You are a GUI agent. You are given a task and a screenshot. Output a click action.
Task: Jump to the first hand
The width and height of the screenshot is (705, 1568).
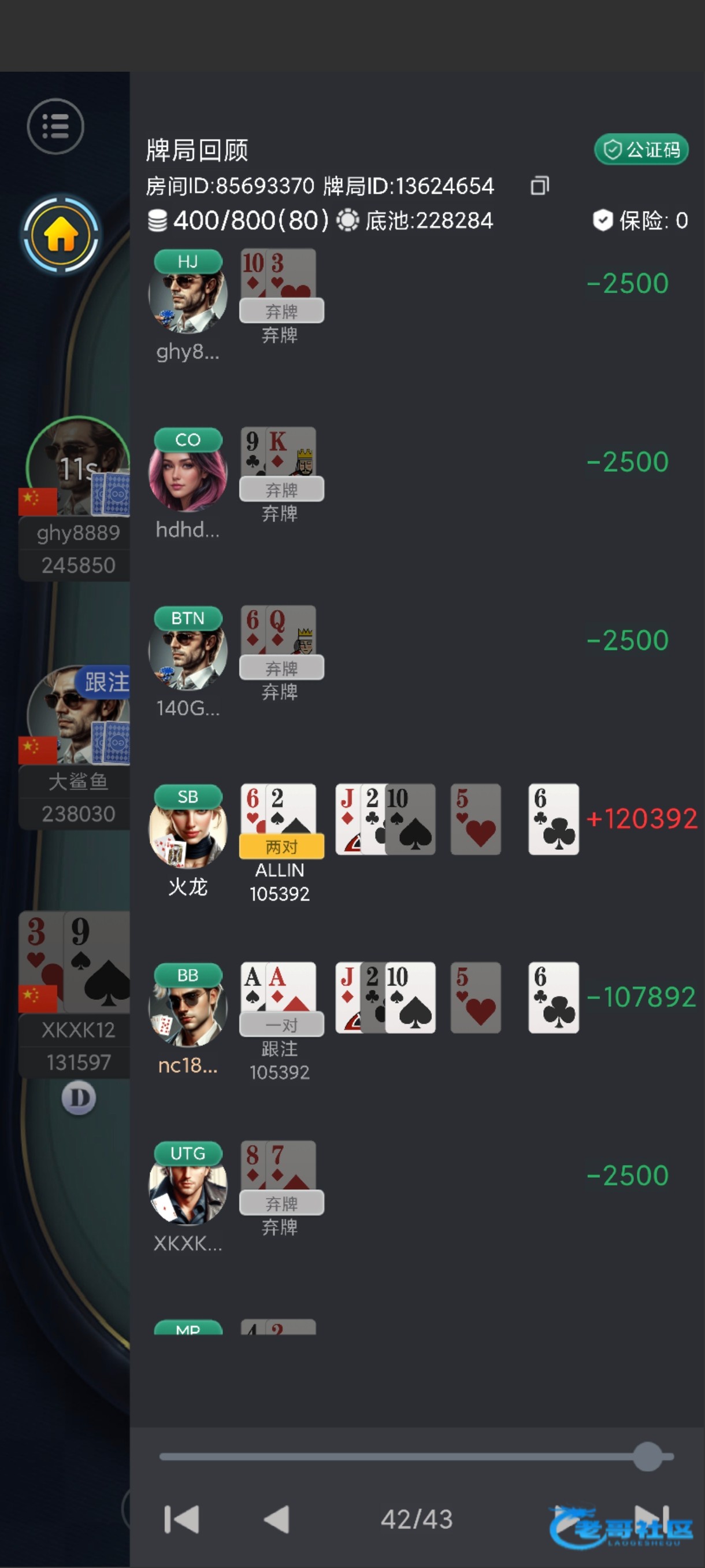[x=181, y=1519]
